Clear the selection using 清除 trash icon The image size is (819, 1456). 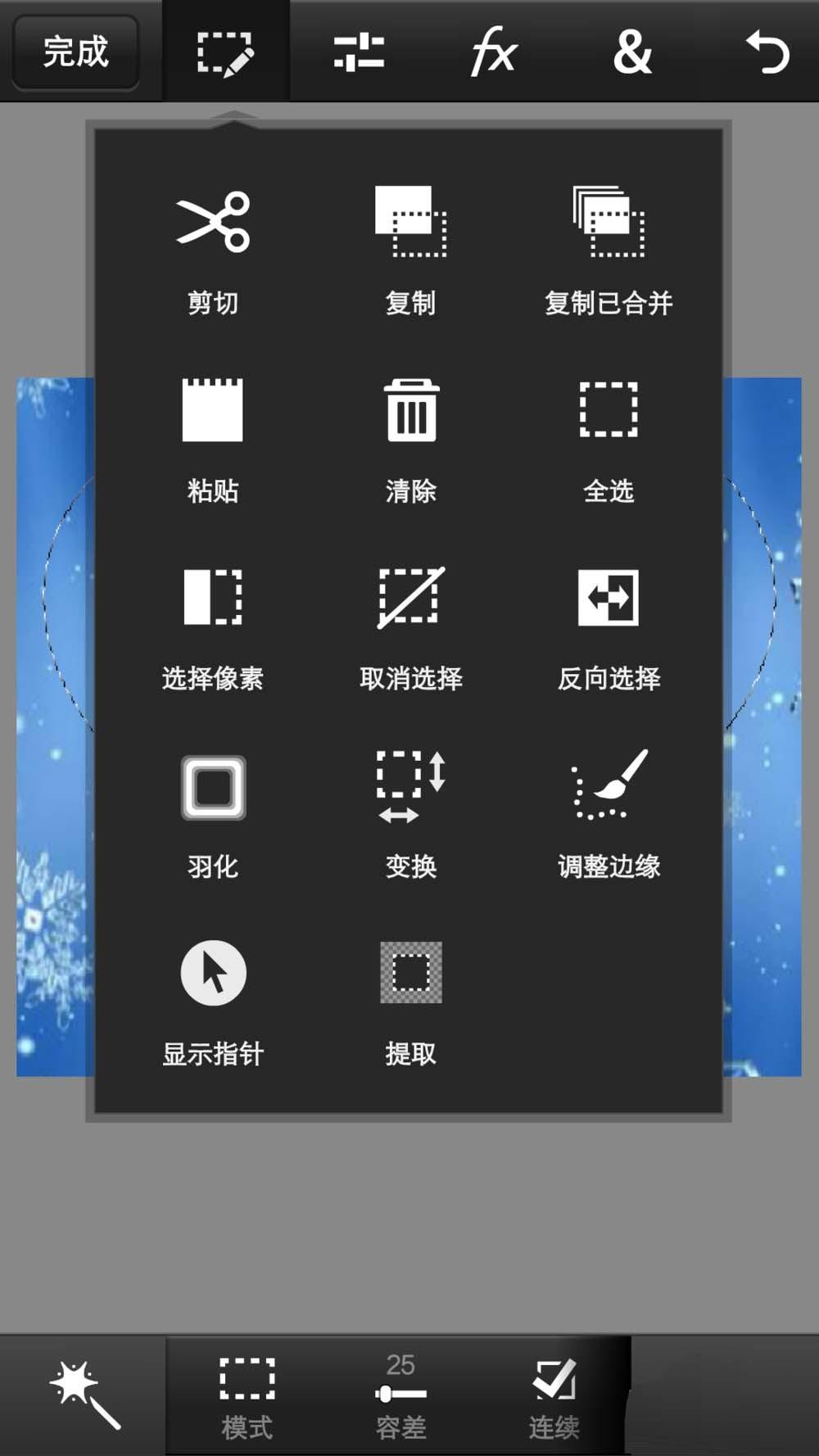coord(409,414)
